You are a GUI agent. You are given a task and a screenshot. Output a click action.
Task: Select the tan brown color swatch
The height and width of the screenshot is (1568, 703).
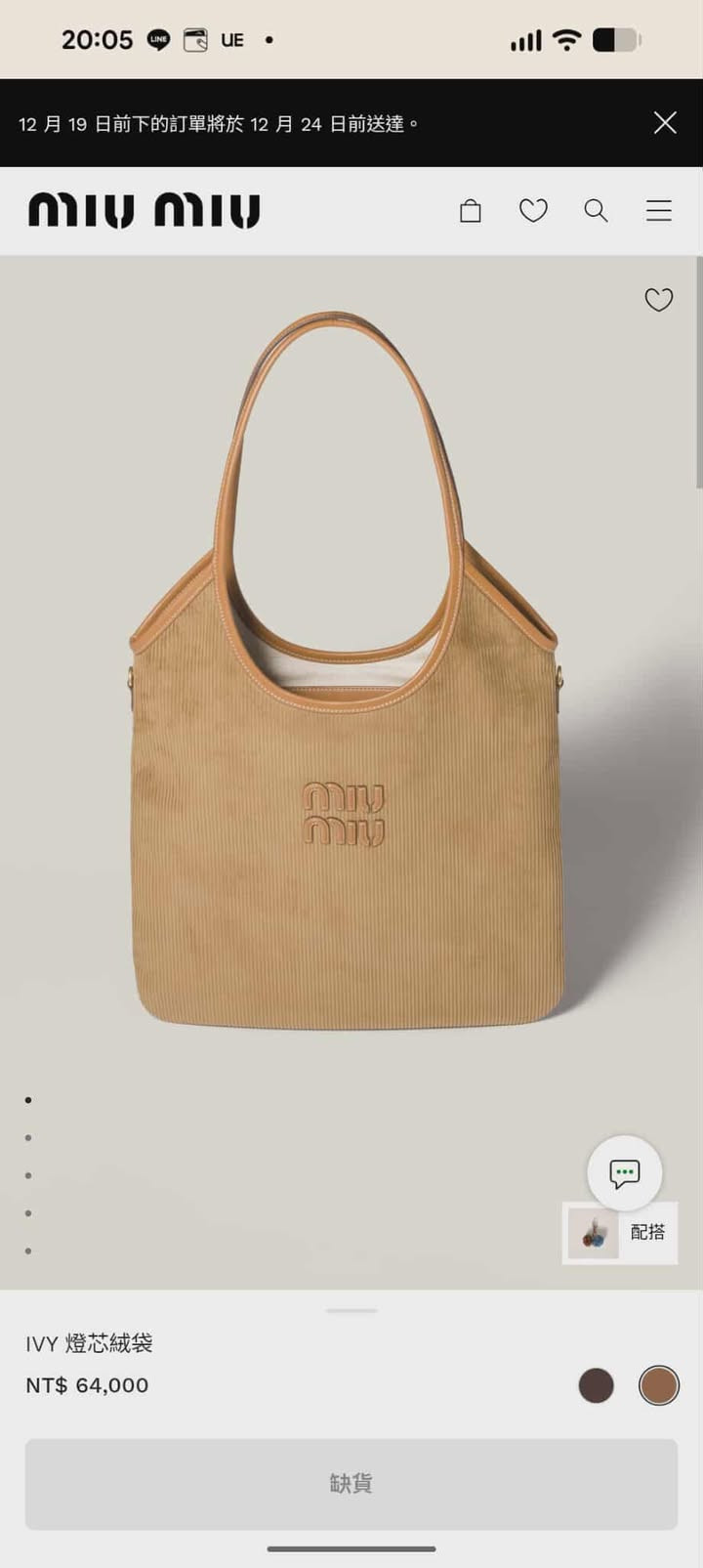(x=659, y=1385)
